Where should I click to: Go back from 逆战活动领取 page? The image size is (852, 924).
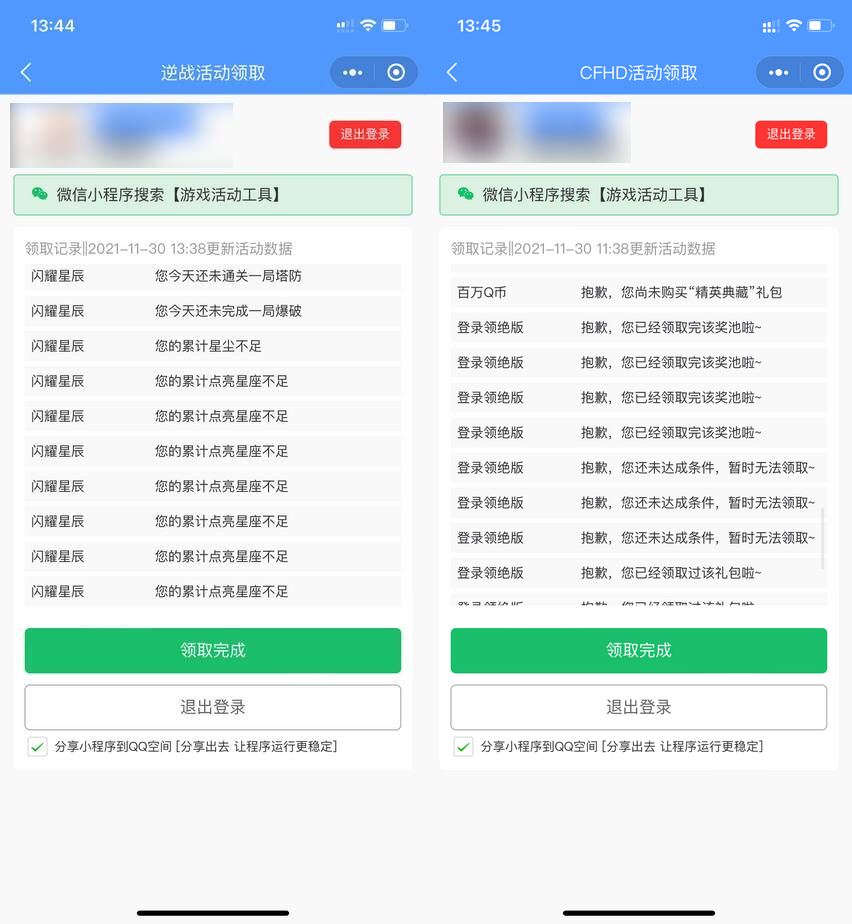coord(26,72)
